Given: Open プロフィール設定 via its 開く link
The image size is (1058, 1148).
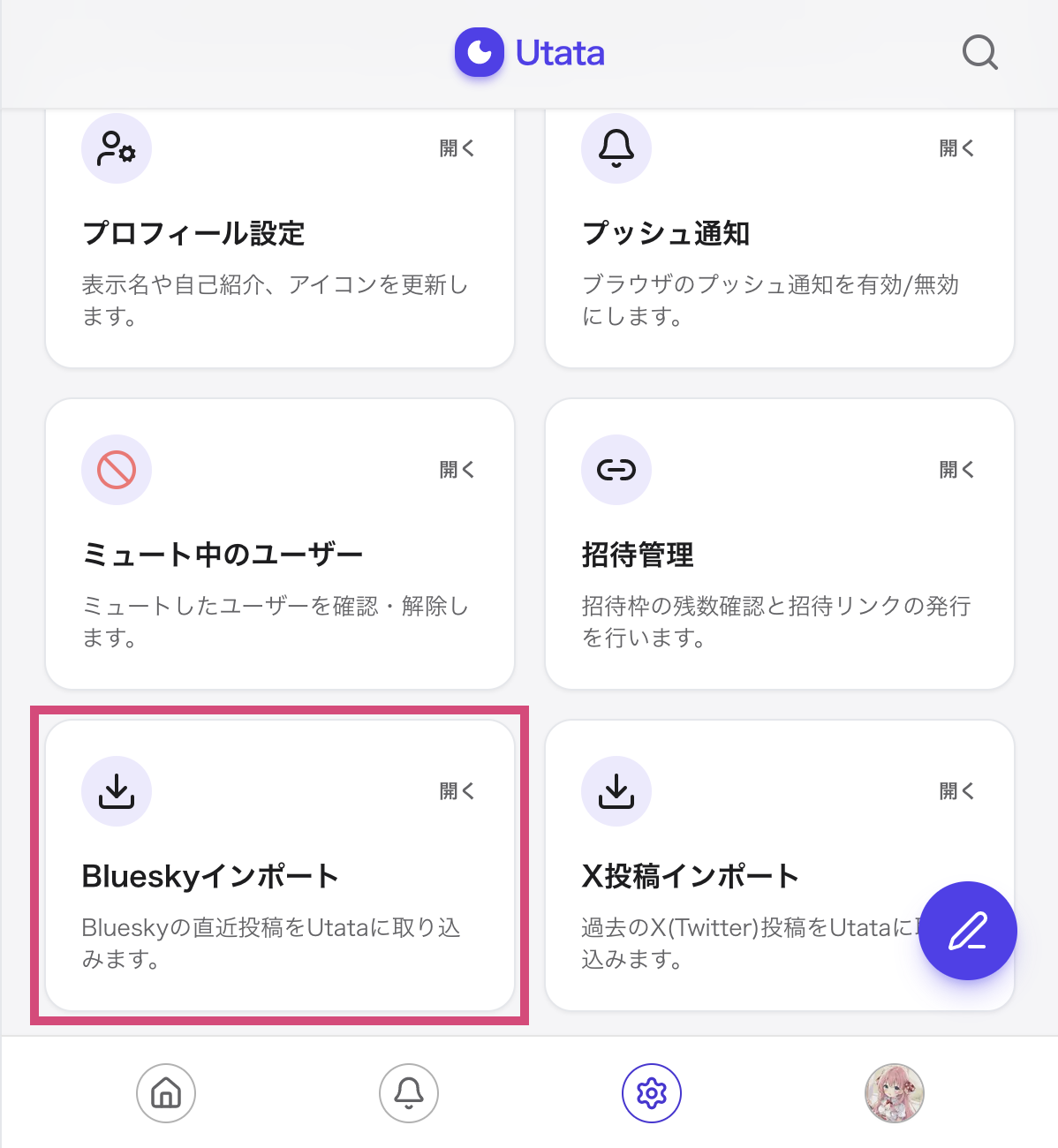Looking at the screenshot, I should click(456, 148).
